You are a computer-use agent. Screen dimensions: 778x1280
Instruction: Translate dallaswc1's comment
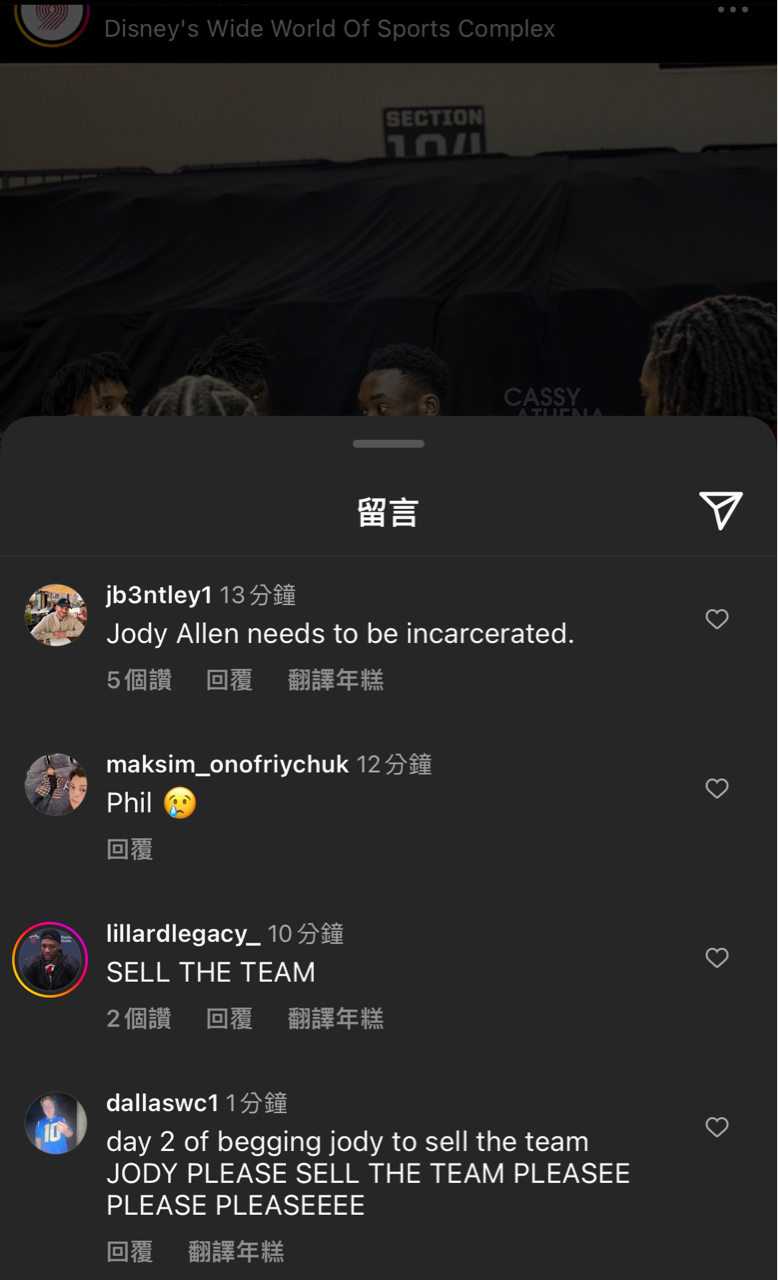point(236,1251)
